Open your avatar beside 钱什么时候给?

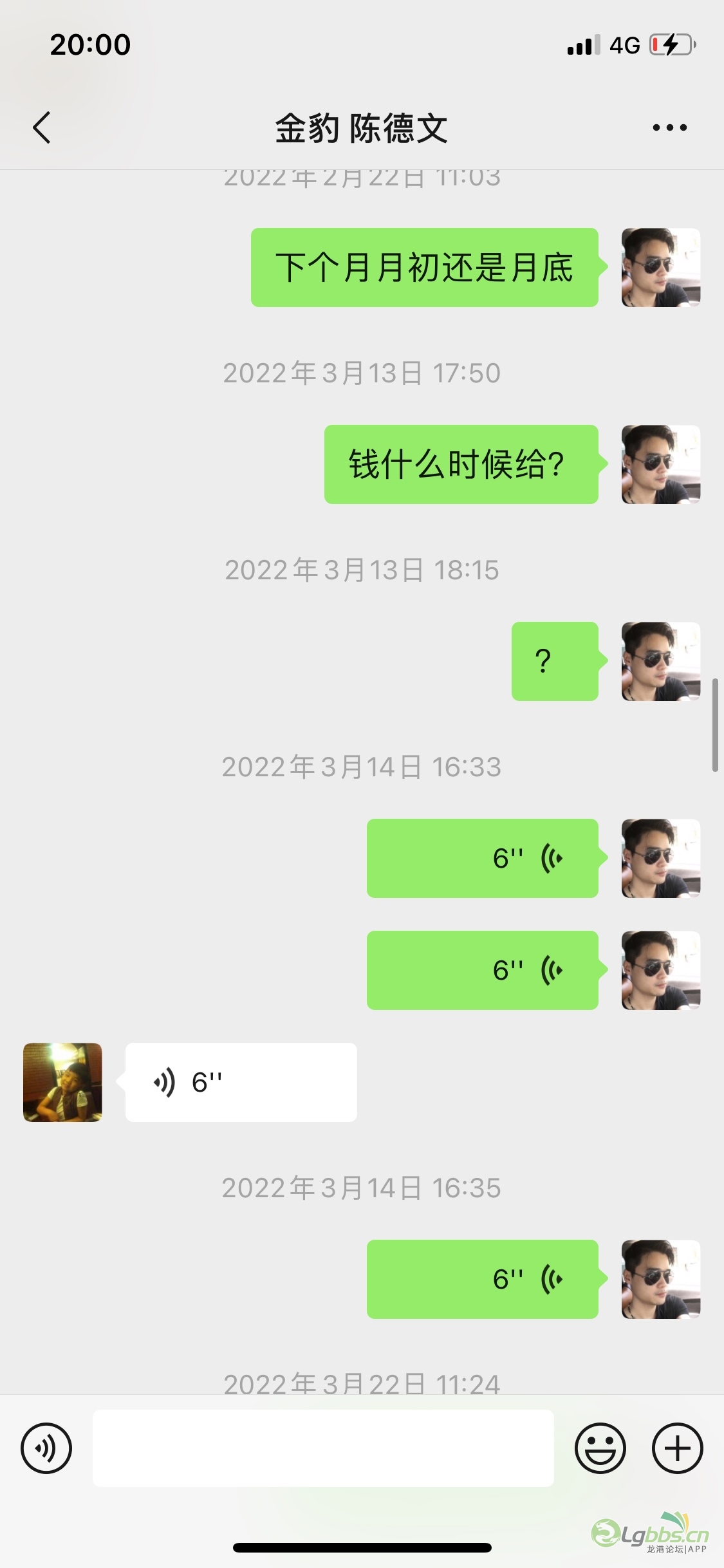point(661,464)
